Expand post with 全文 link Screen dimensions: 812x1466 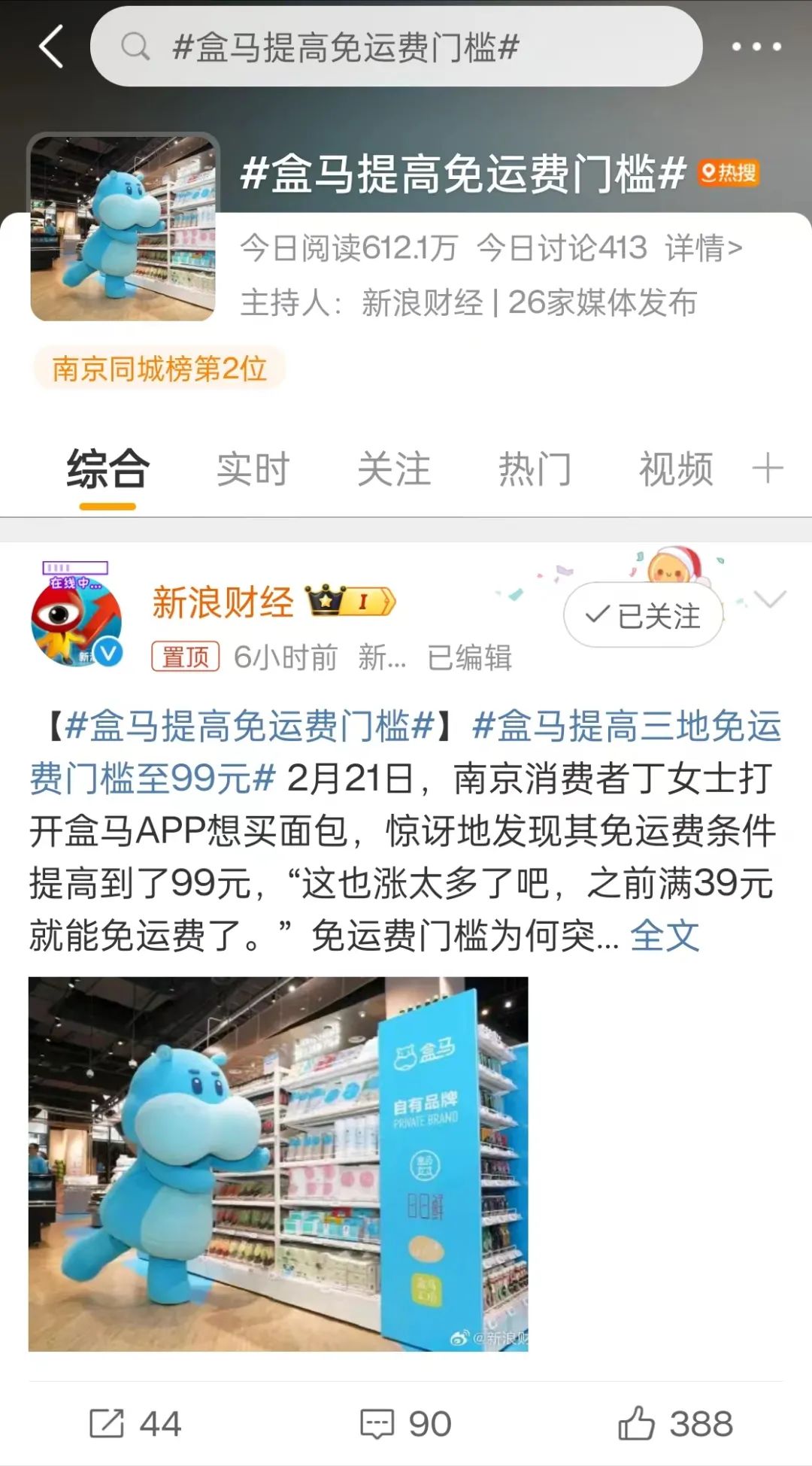[x=665, y=936]
